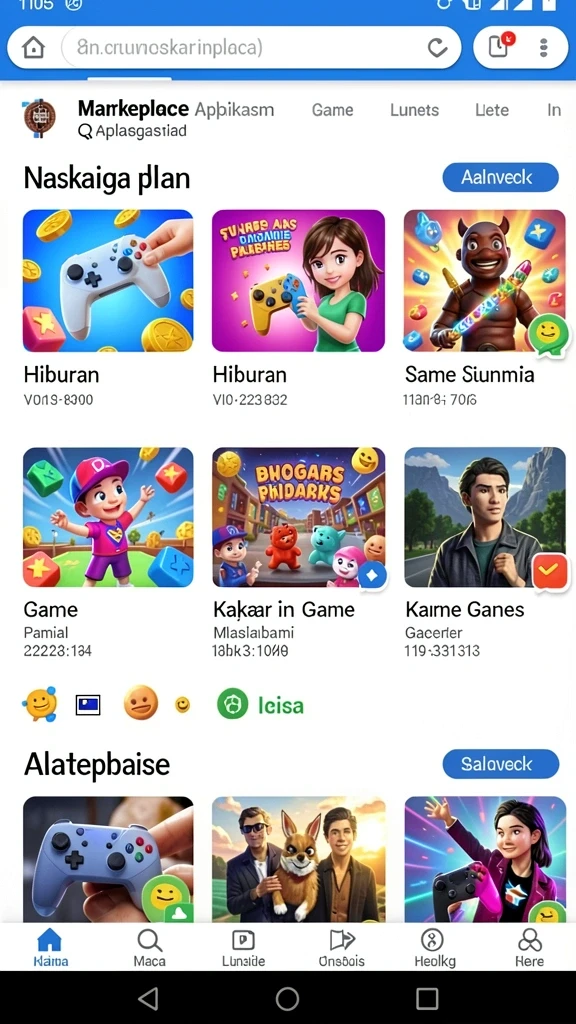Screen dimensions: 576x1024
Task: Go to the Maca search tab
Action: click(149, 948)
